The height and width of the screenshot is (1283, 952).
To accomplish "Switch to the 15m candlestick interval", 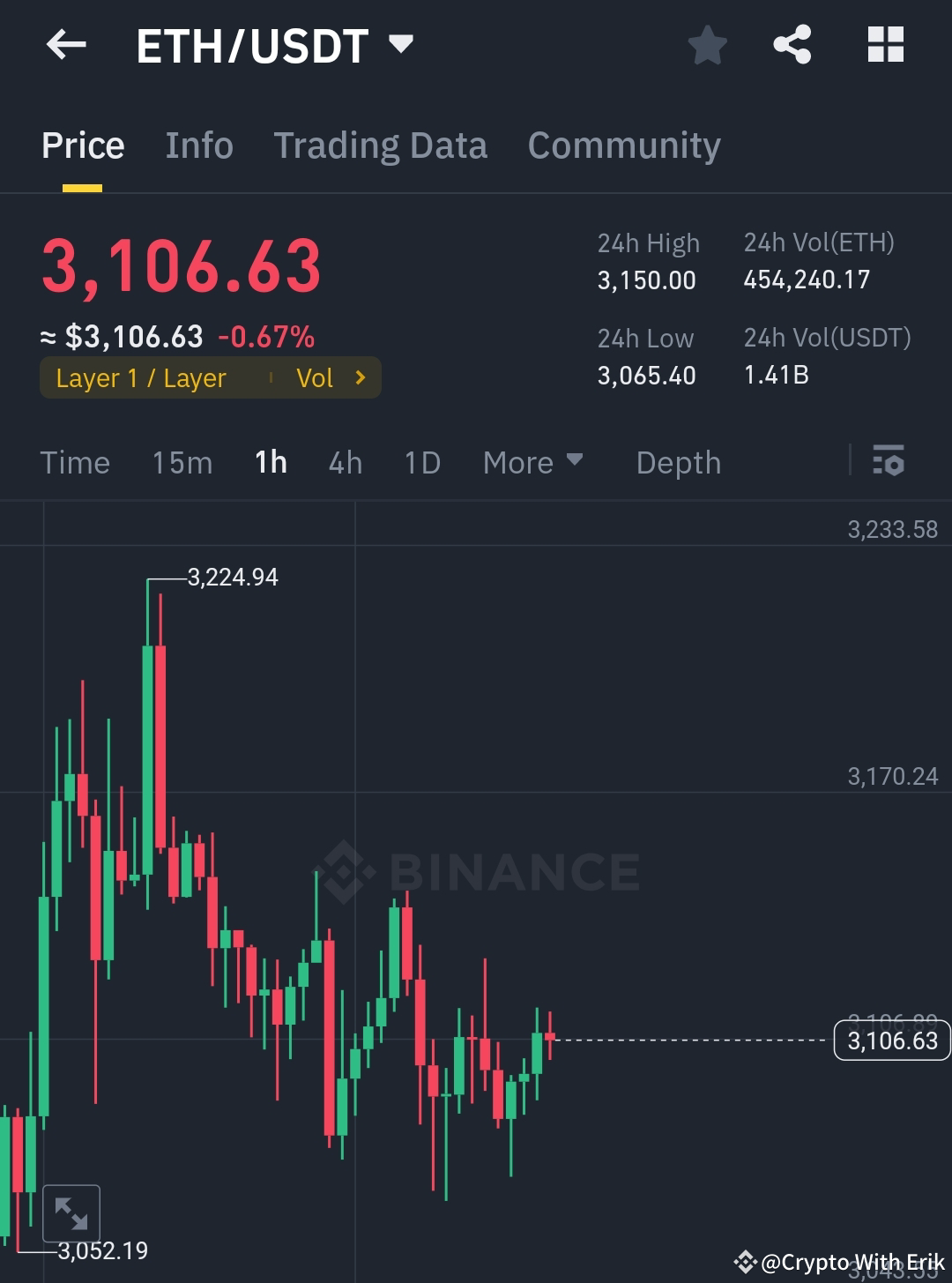I will (x=182, y=461).
